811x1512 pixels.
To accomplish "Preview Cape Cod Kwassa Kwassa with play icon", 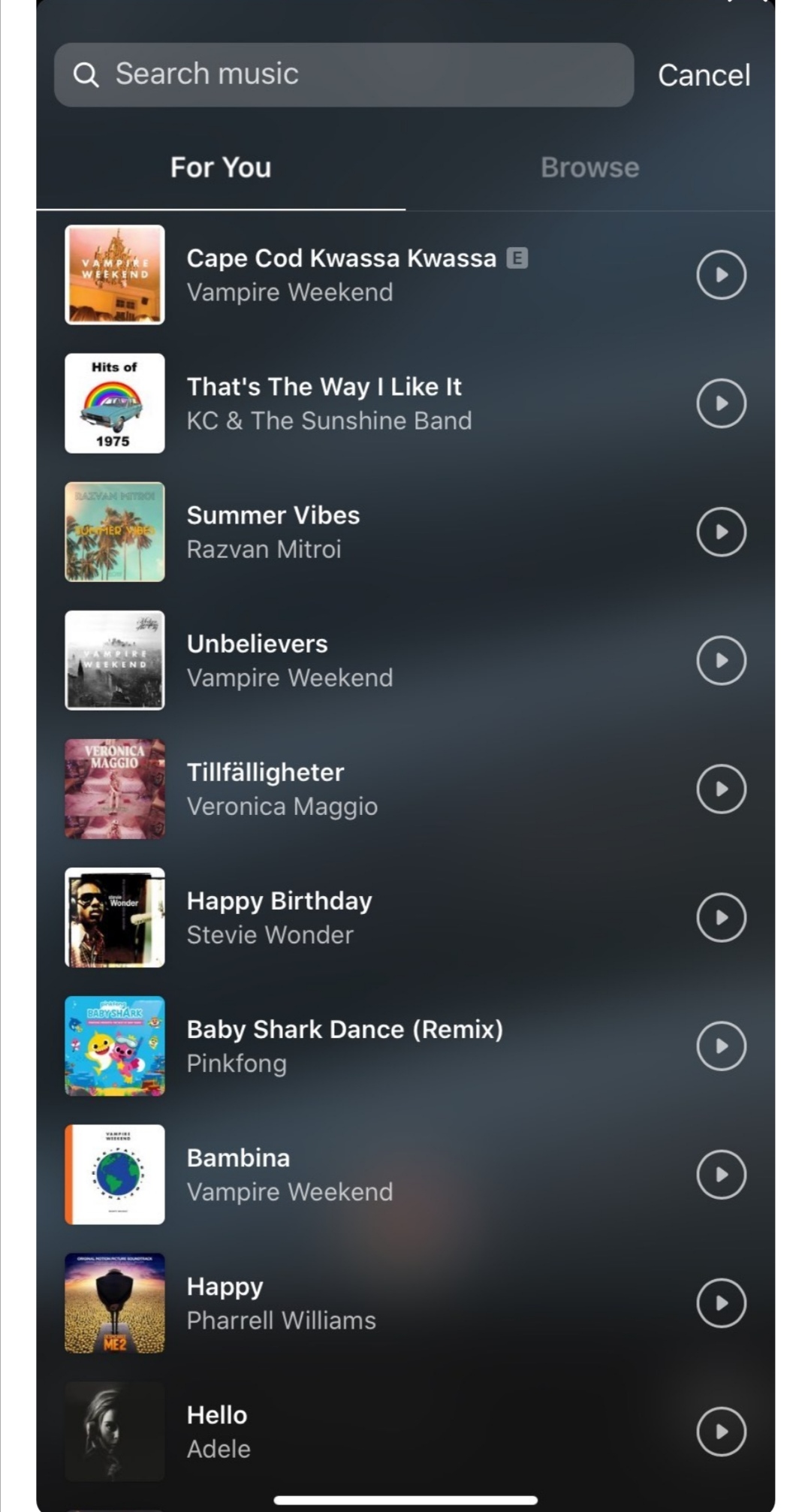I will click(721, 275).
